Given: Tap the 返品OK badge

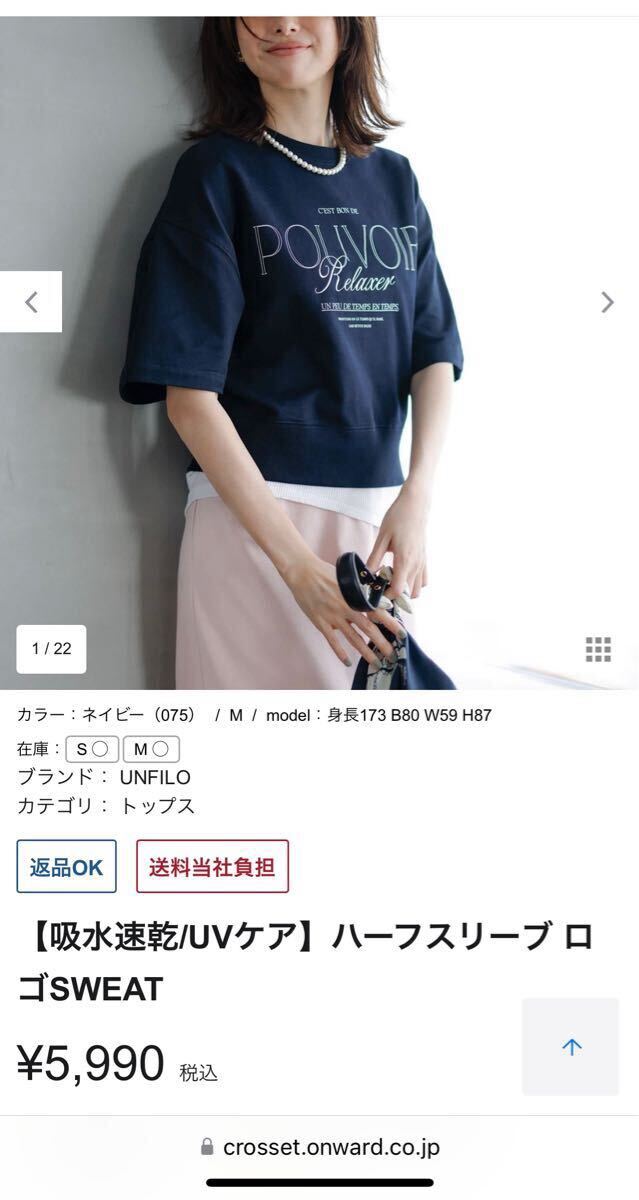Looking at the screenshot, I should tap(66, 867).
